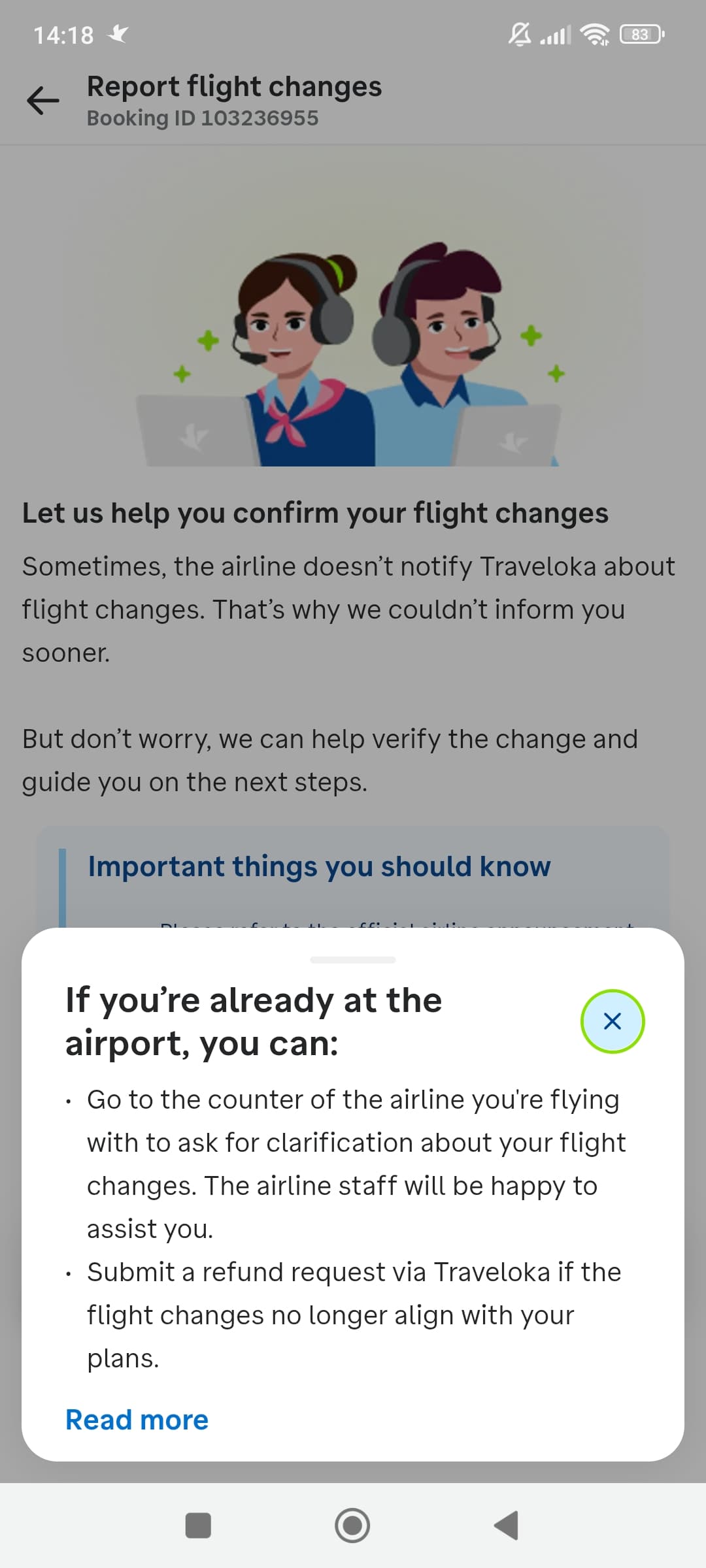706x1568 pixels.
Task: Expand the Important things you should know section
Action: pos(319,866)
